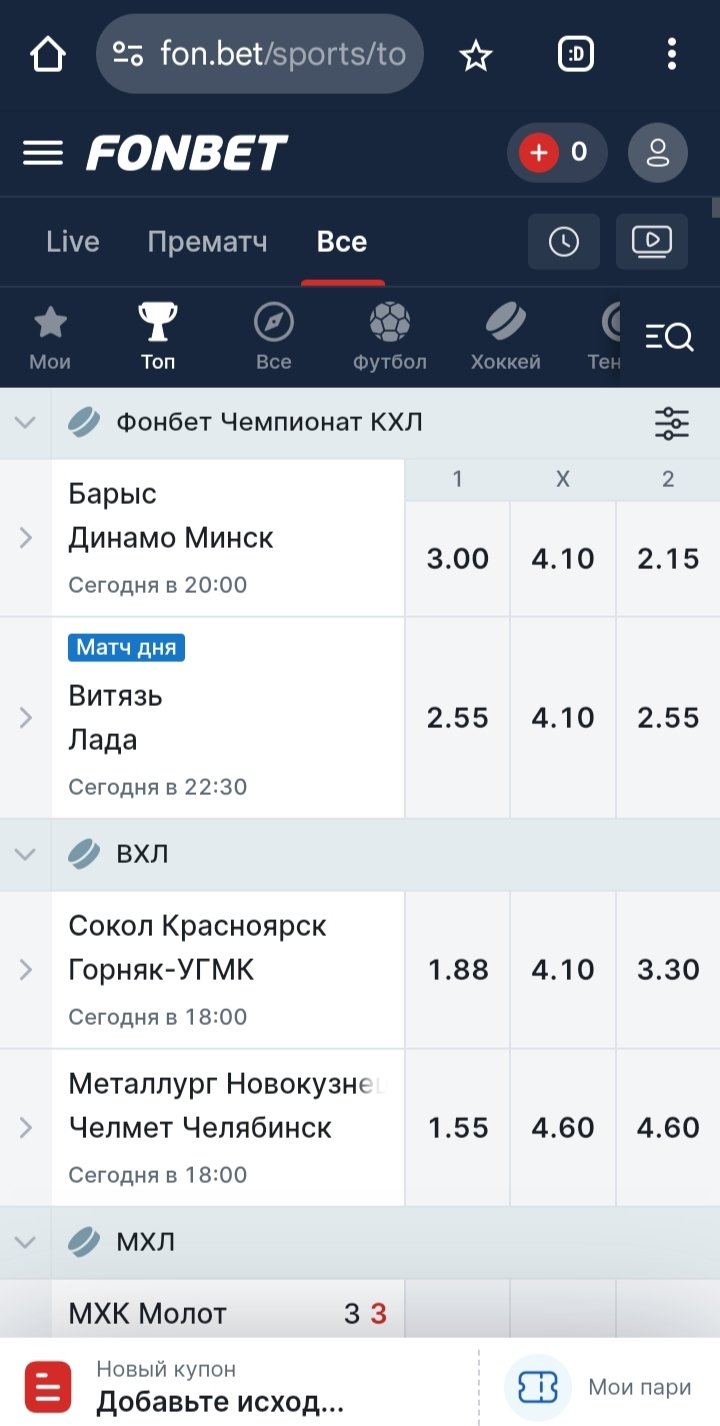Open the video broadcast filter
Viewport: 720px width, 1426px height.
[x=651, y=242]
